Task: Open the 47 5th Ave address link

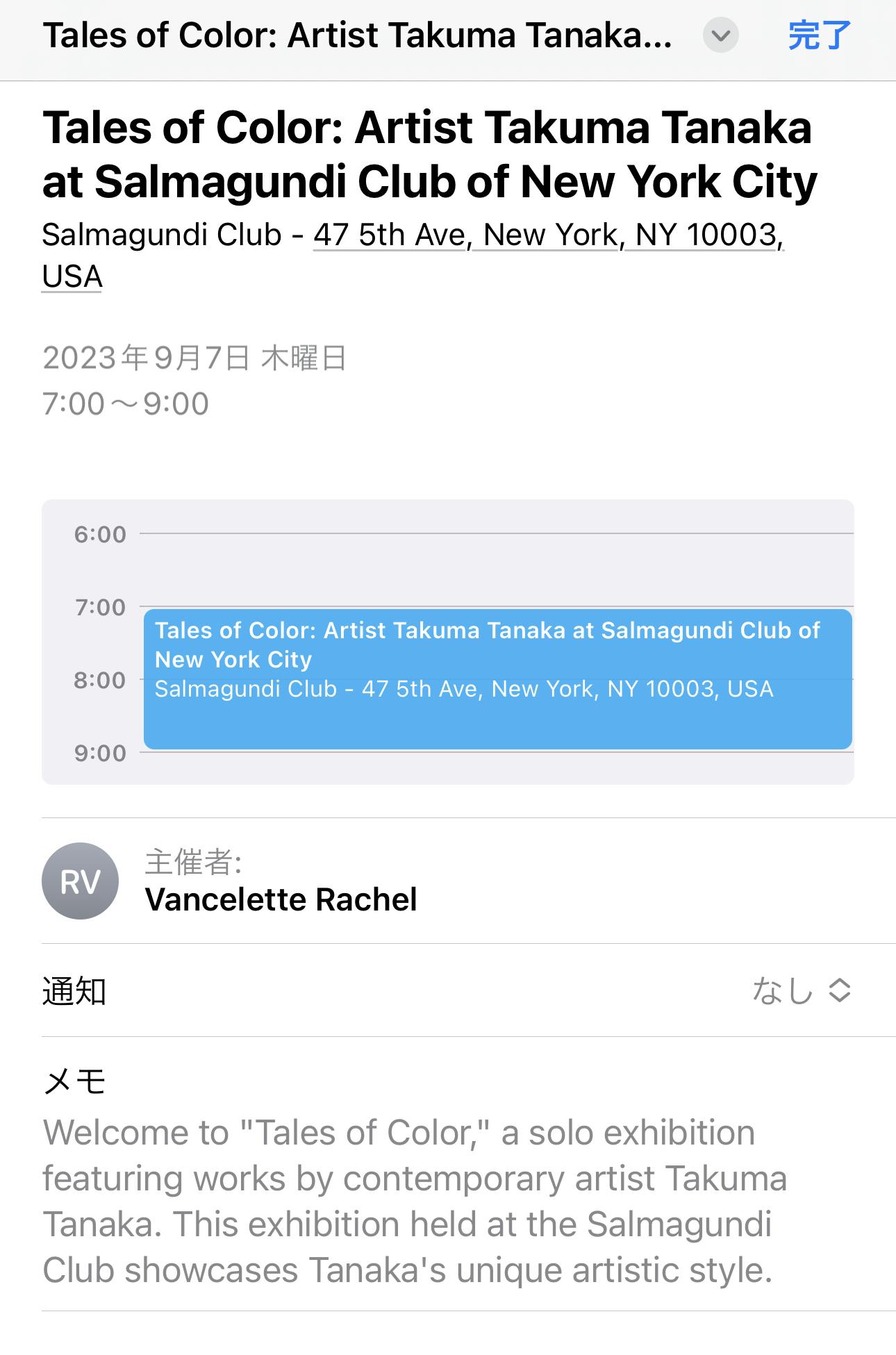Action: click(547, 235)
